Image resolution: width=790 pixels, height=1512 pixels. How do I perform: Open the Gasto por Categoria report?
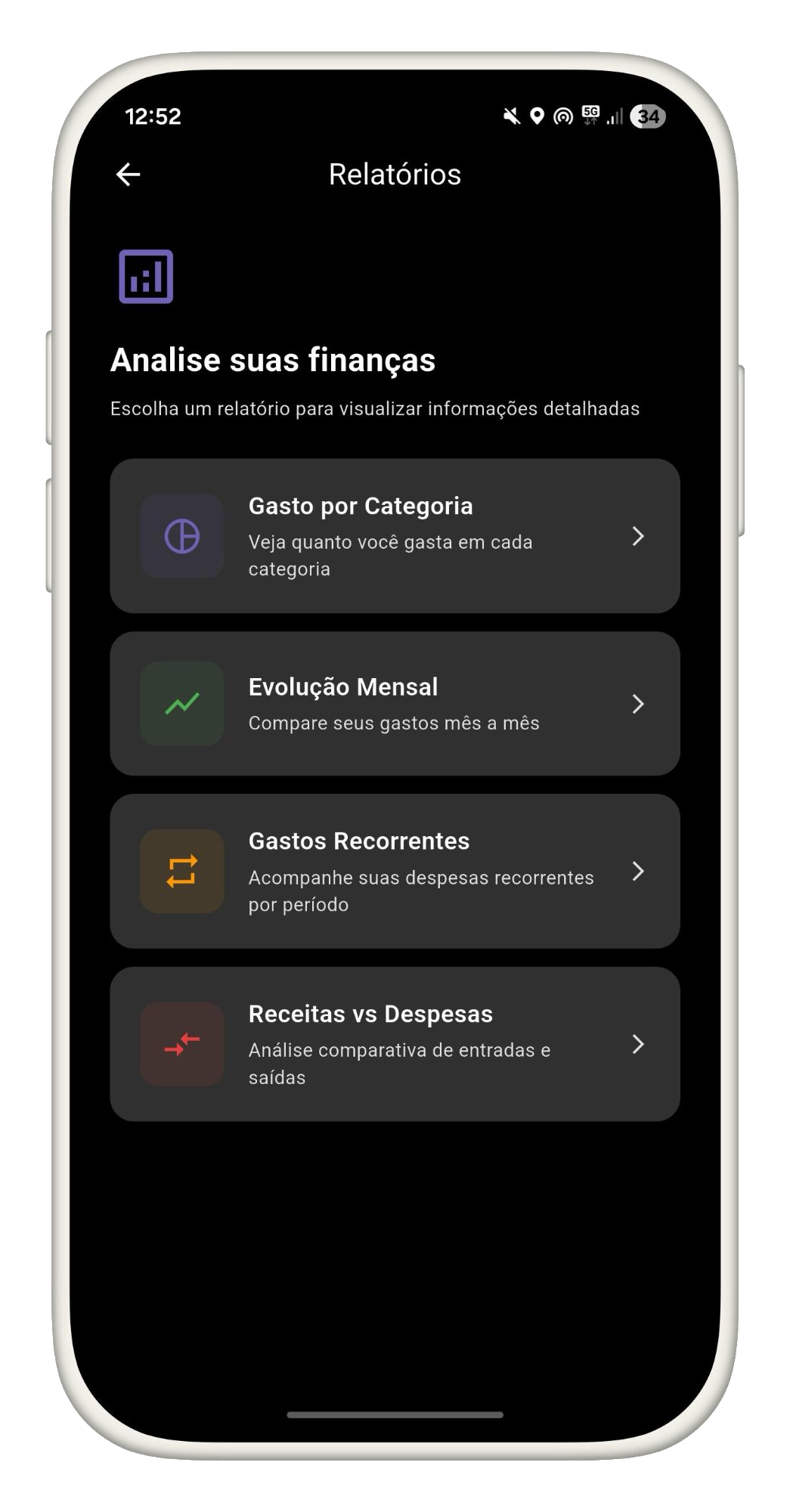(395, 536)
